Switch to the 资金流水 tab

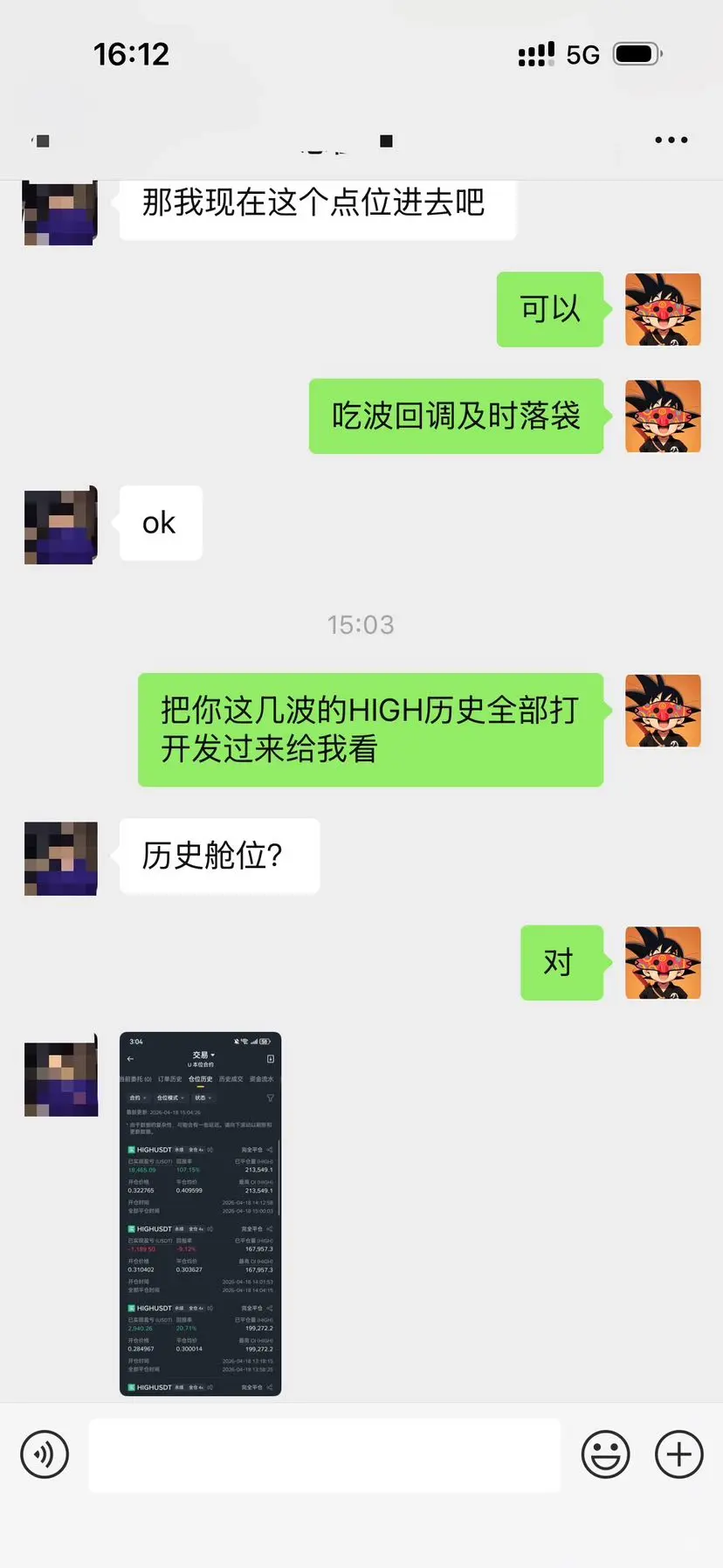[262, 1078]
